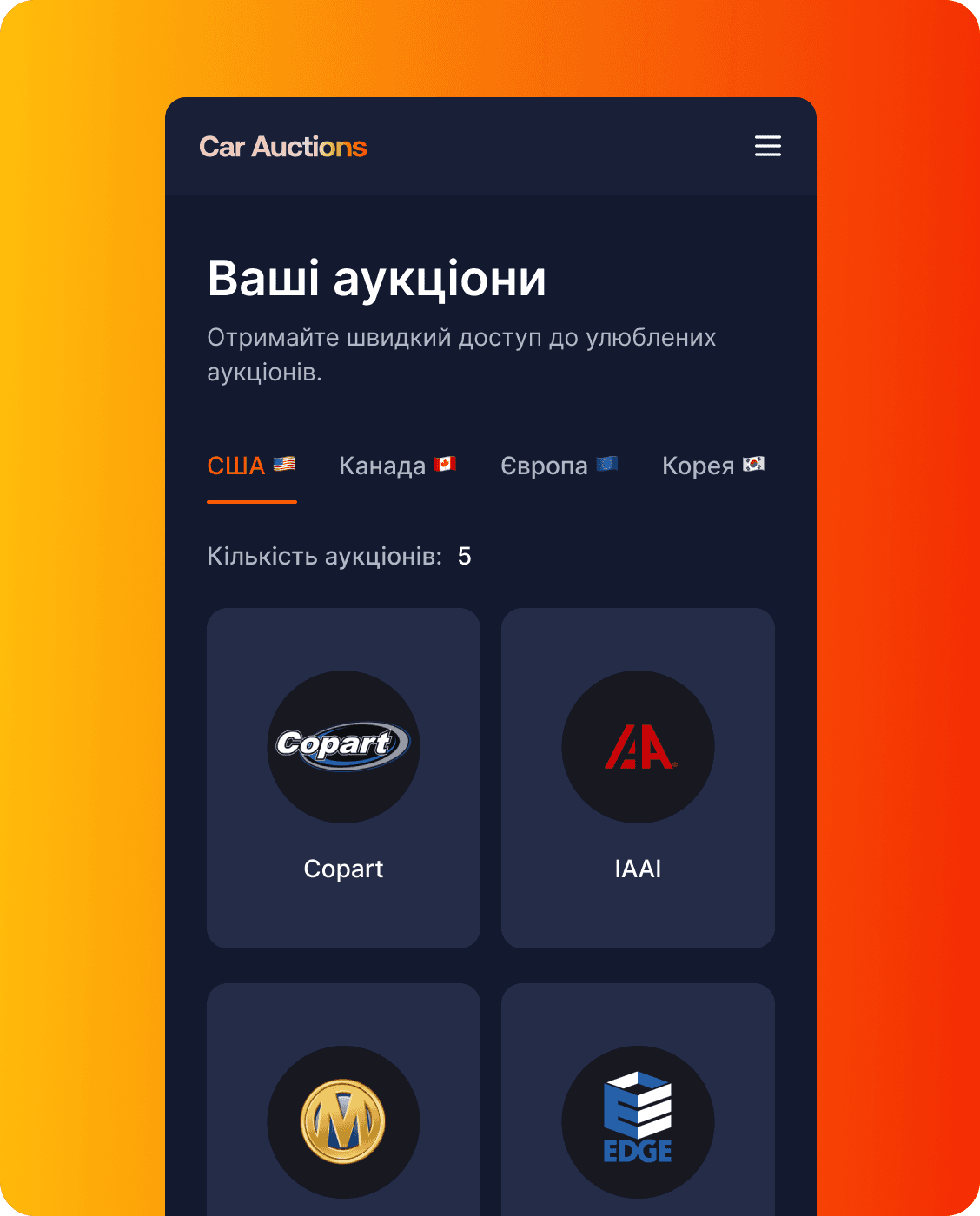Click the auction count number 5

(465, 556)
